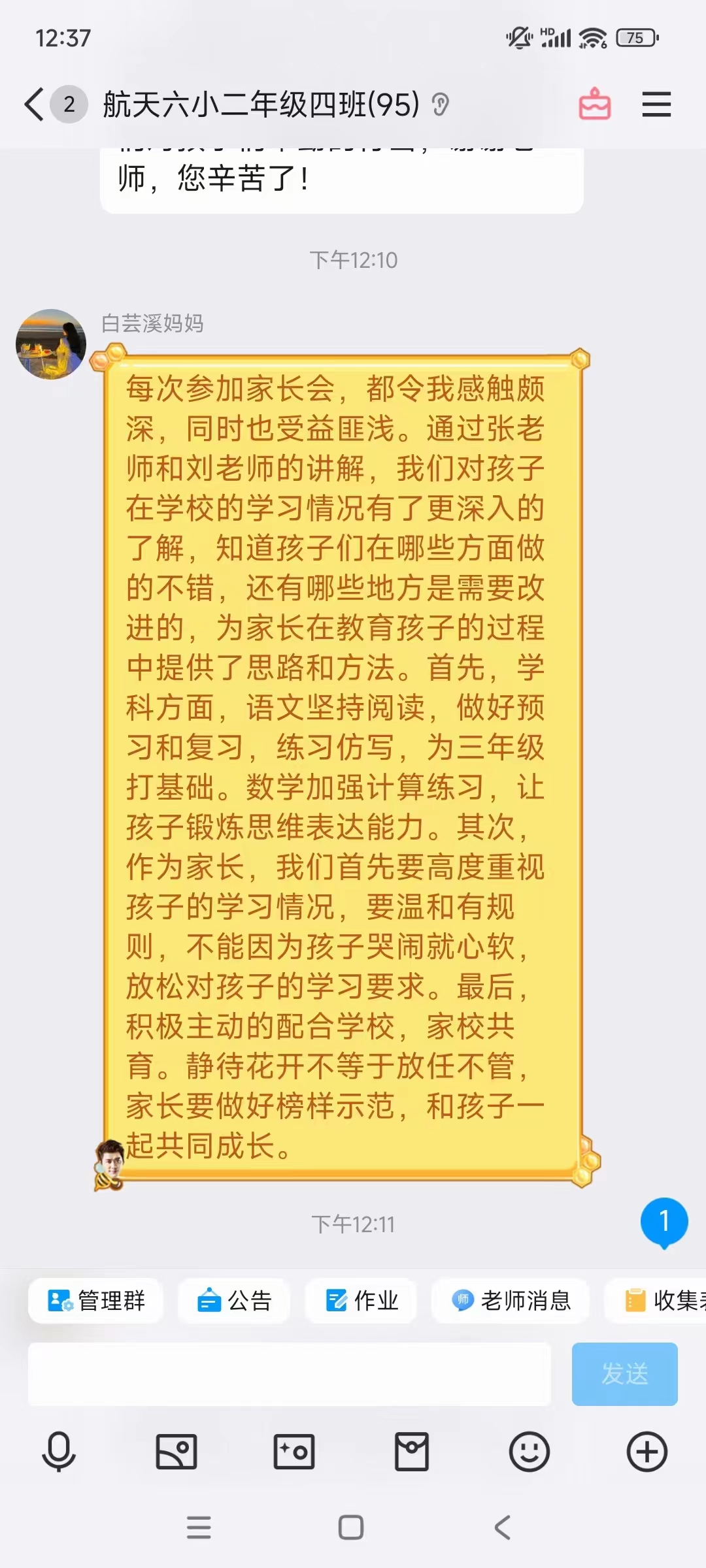The height and width of the screenshot is (1568, 706).
Task: Toggle the earpiece mode icon beside the title
Action: pos(441,105)
